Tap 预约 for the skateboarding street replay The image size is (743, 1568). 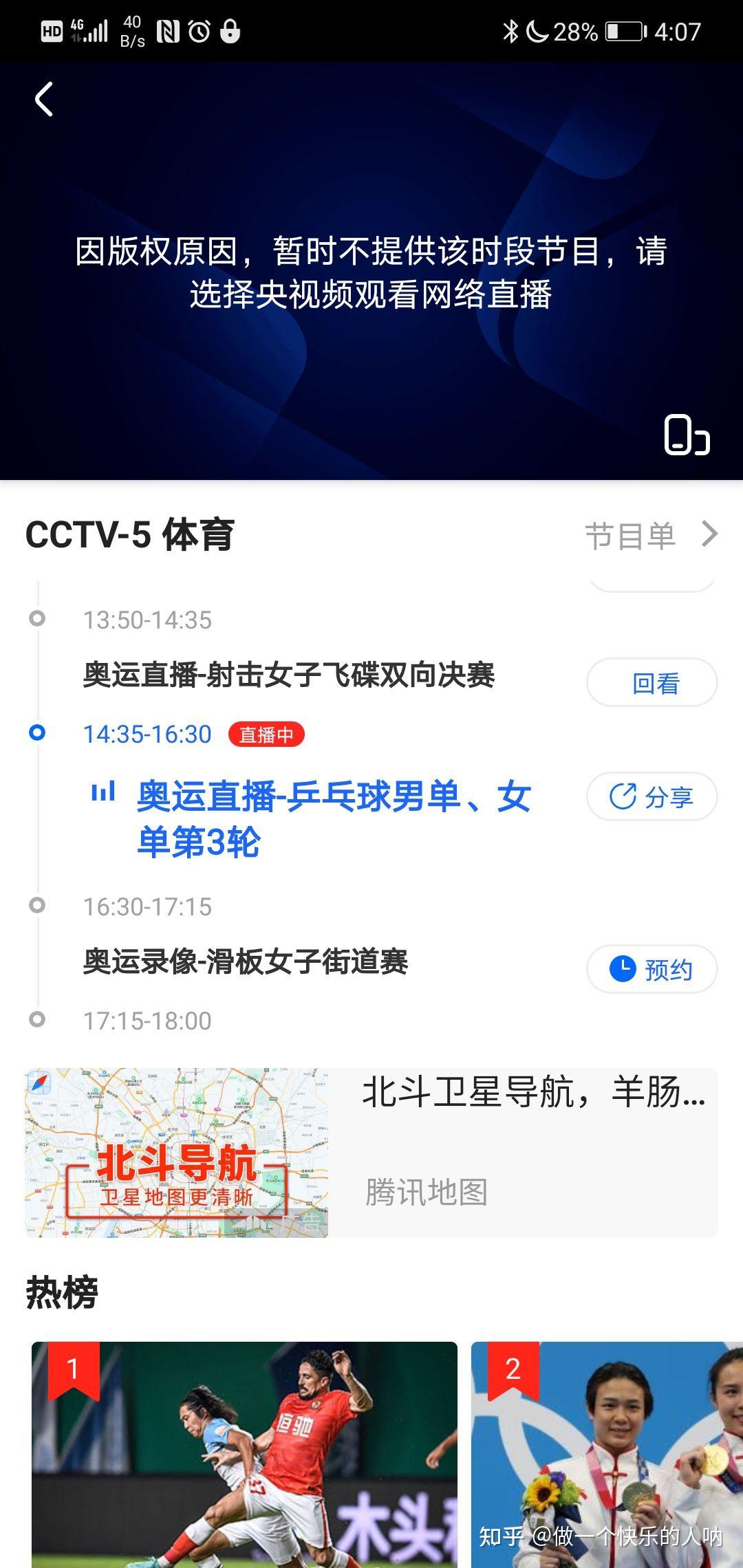click(652, 970)
